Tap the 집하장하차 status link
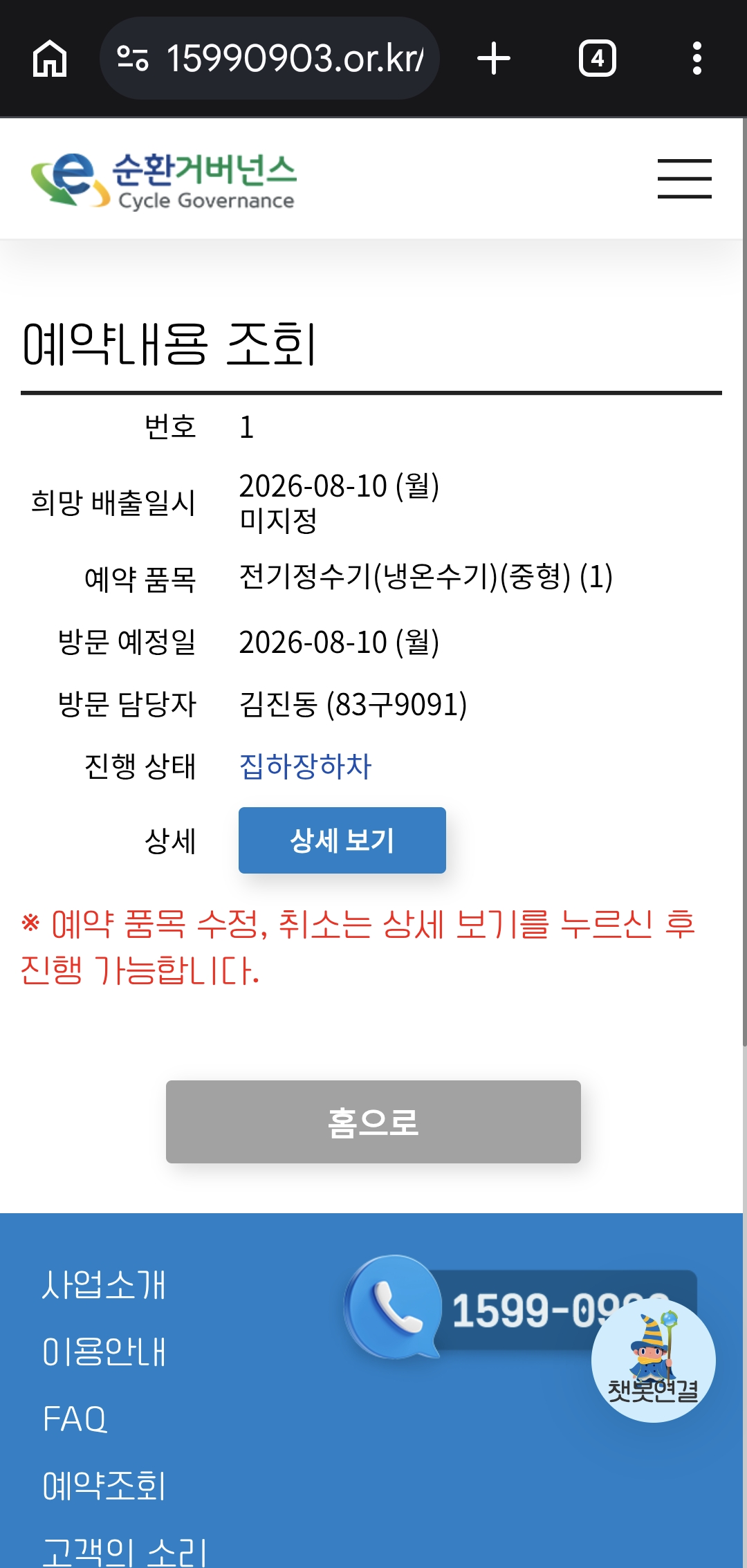 pyautogui.click(x=305, y=766)
